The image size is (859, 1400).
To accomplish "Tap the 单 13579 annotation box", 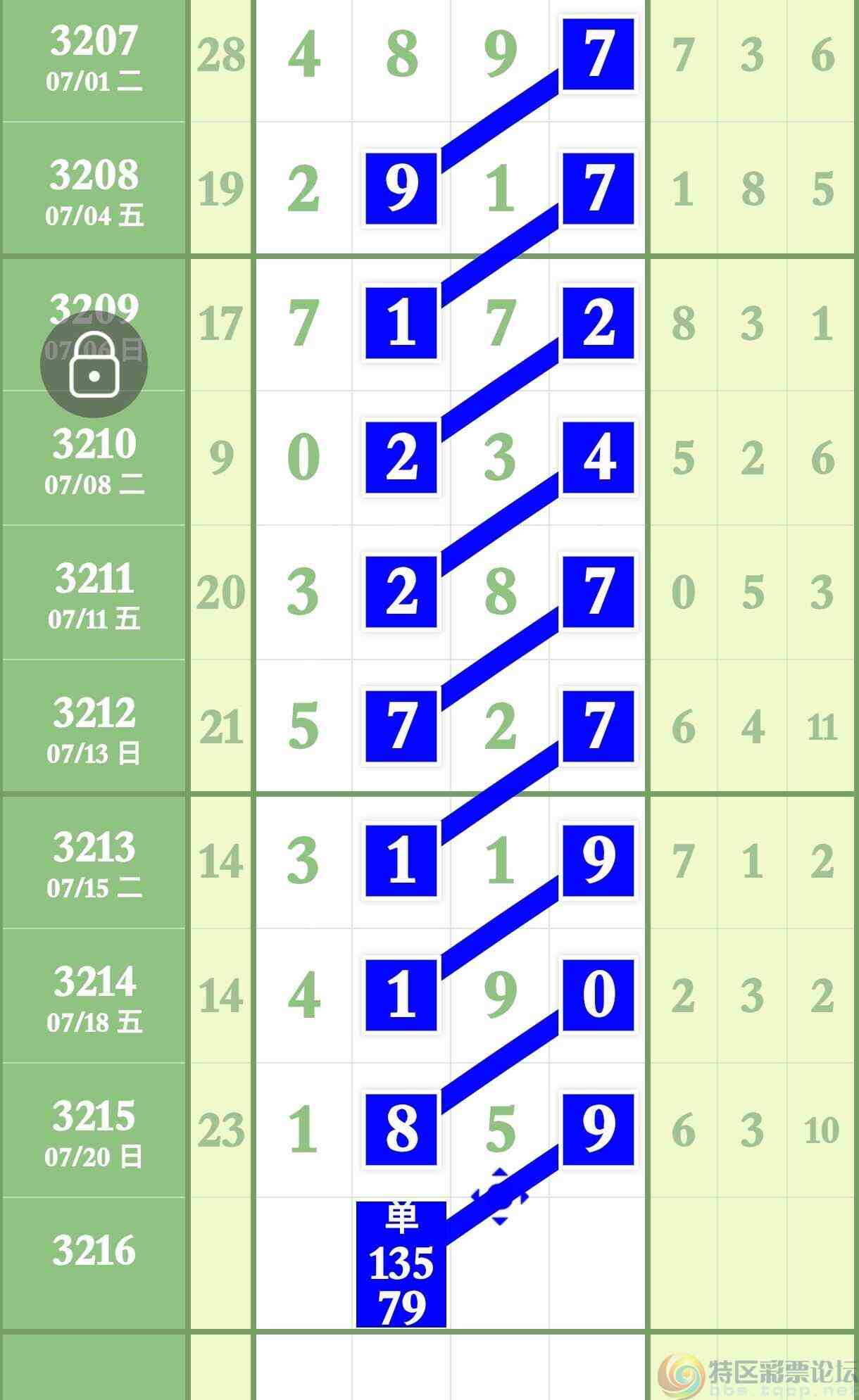I will click(x=401, y=1264).
